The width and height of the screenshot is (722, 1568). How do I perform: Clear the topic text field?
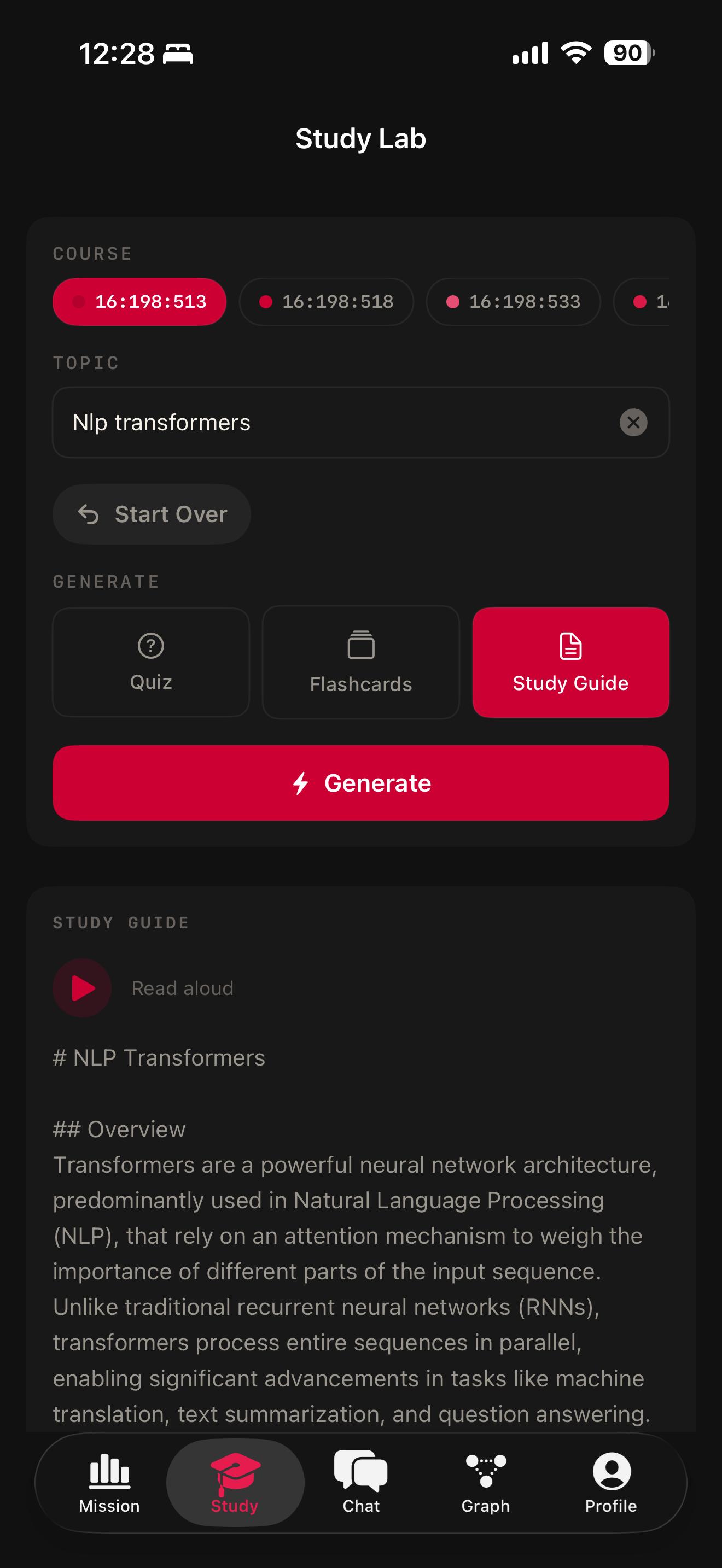633,423
